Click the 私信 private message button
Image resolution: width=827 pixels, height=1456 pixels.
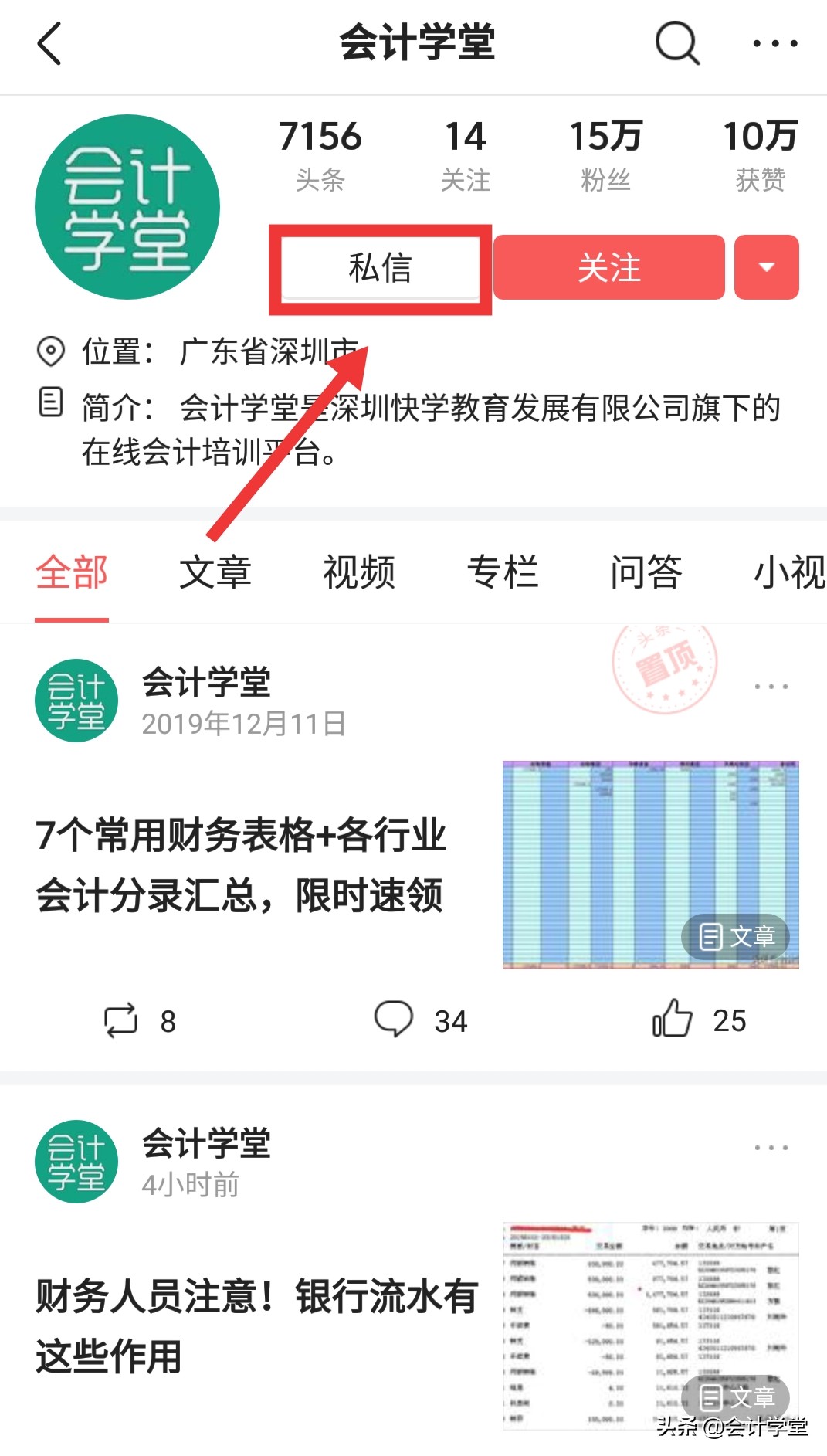click(x=380, y=268)
